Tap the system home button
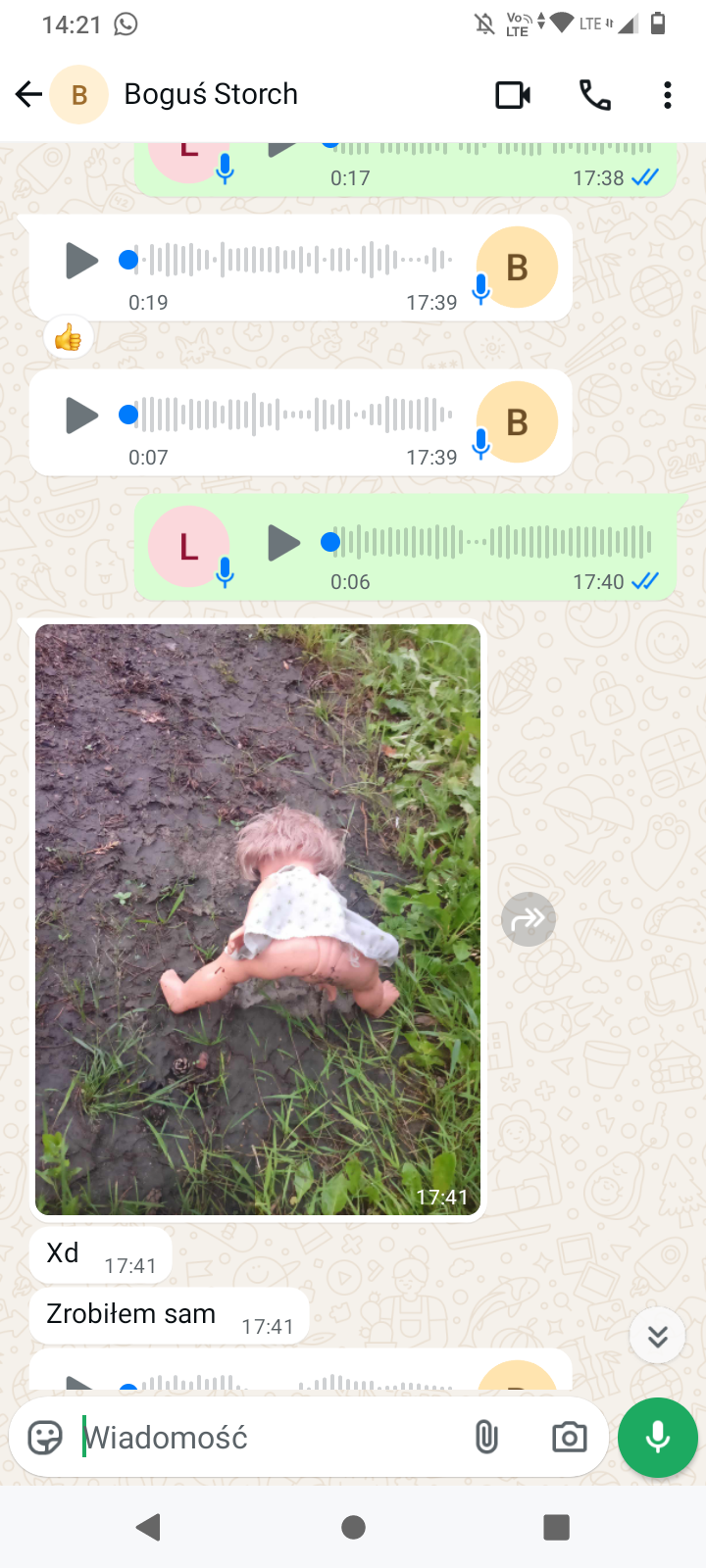Screen dimensions: 706x1568 [353, 1527]
